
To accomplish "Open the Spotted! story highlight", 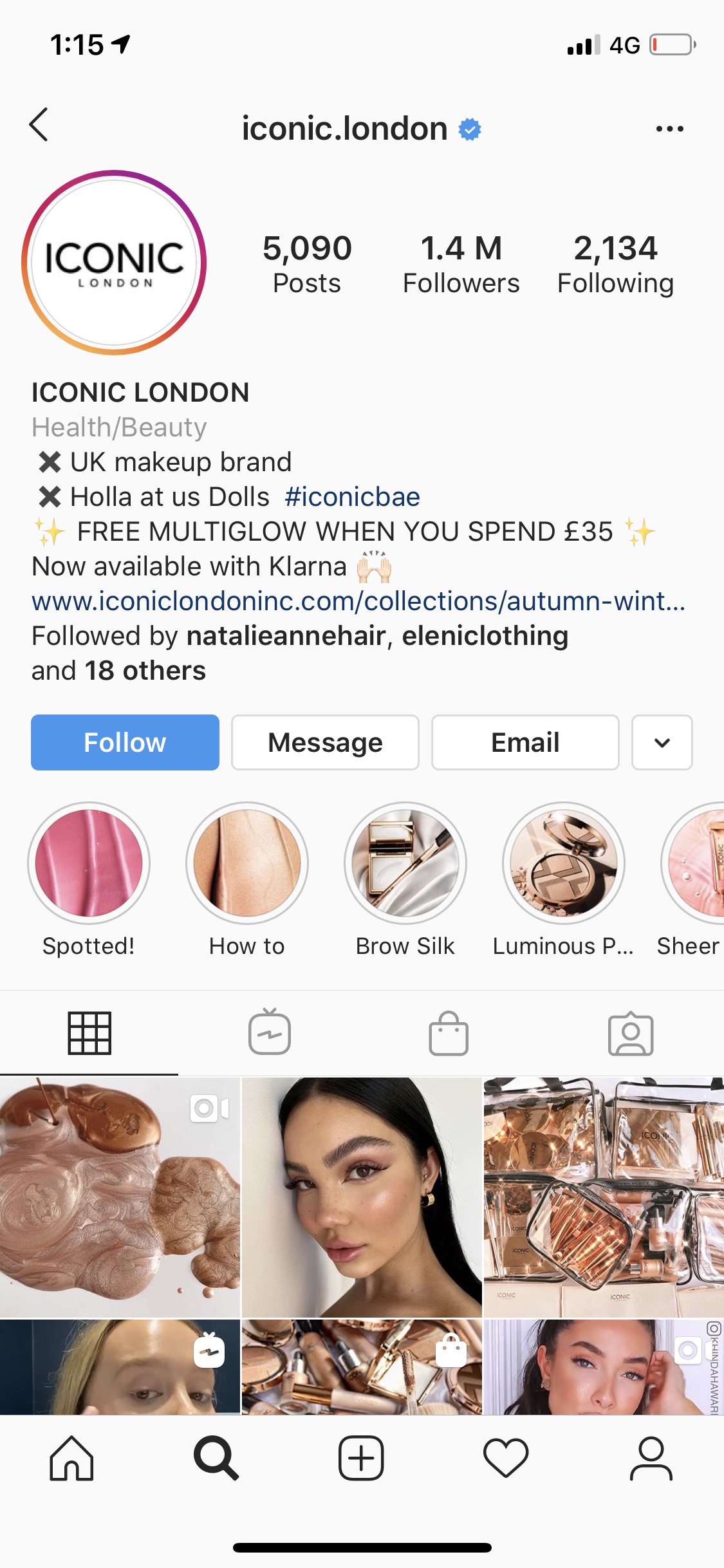I will click(89, 863).
